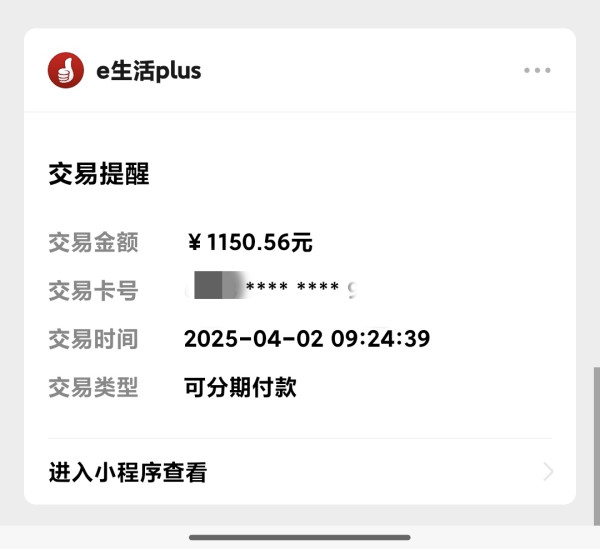Open the 交易提醒 message card
600x549 pixels.
(x=300, y=290)
